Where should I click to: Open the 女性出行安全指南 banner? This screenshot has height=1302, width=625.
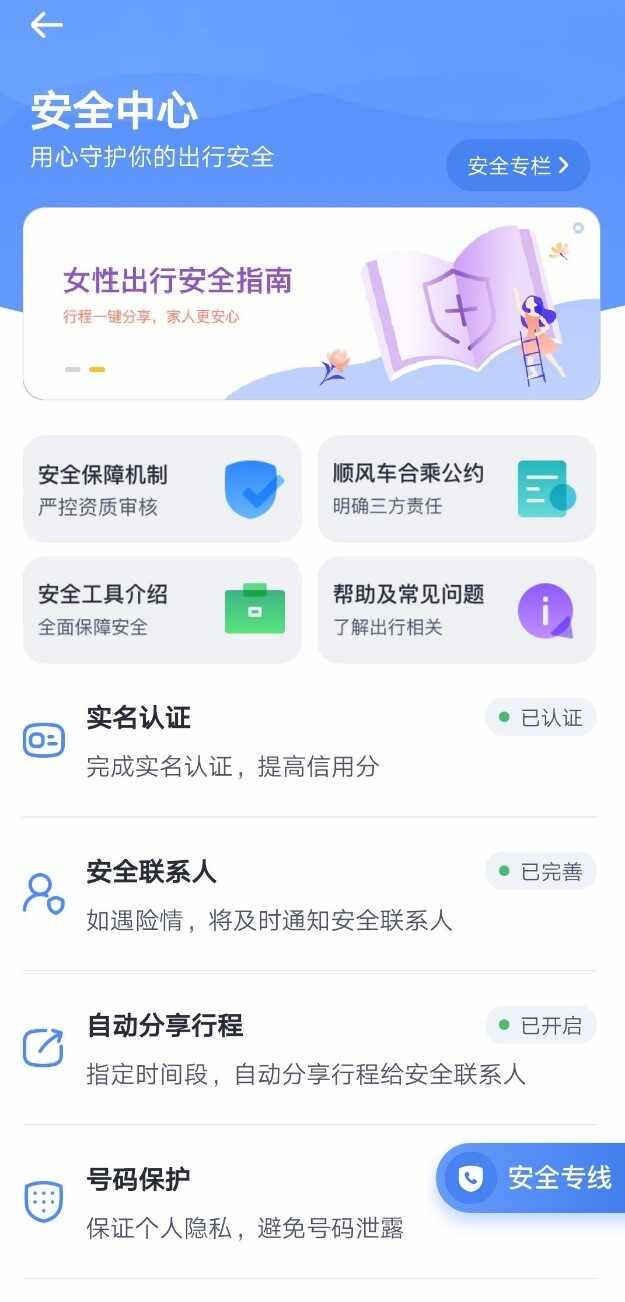click(311, 303)
